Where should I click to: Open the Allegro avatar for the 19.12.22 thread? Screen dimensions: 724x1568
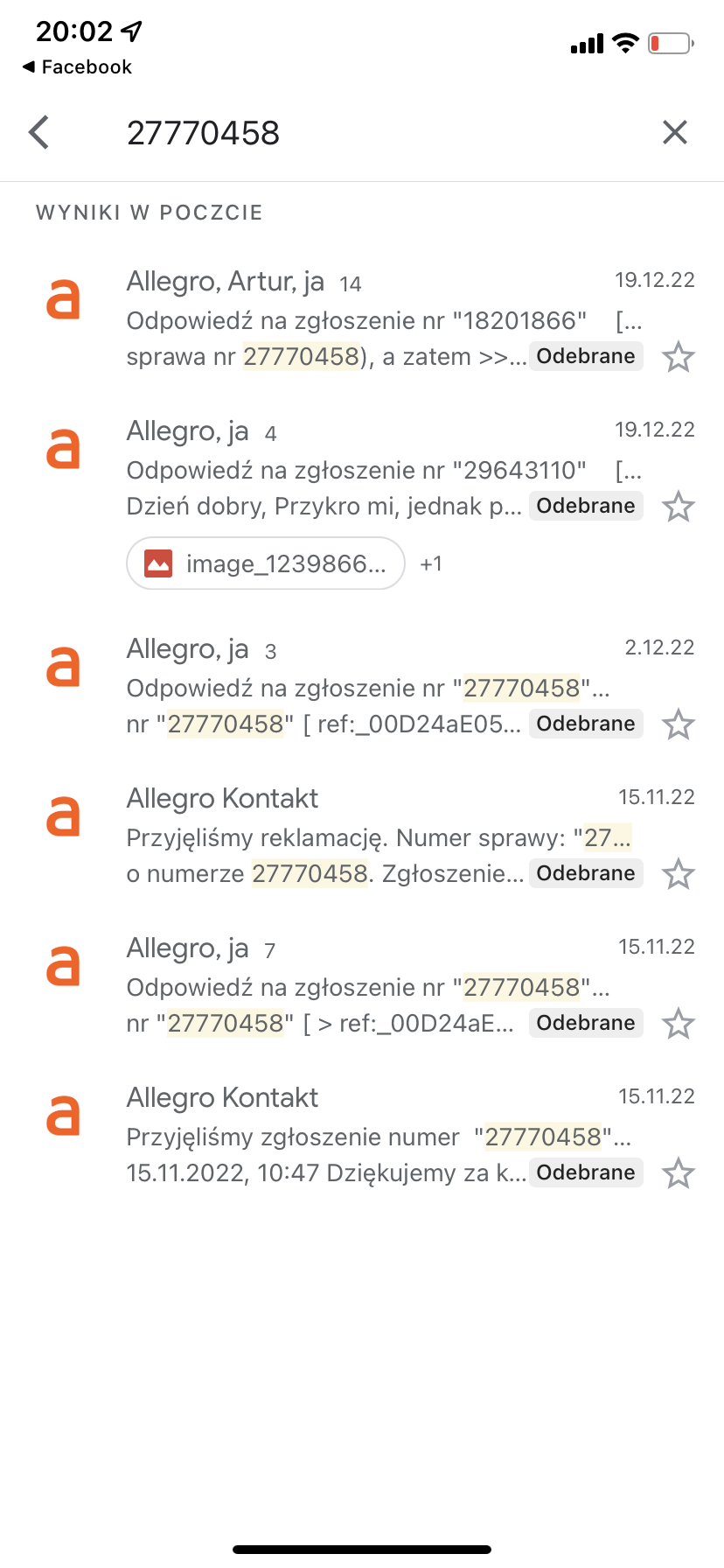(x=63, y=297)
